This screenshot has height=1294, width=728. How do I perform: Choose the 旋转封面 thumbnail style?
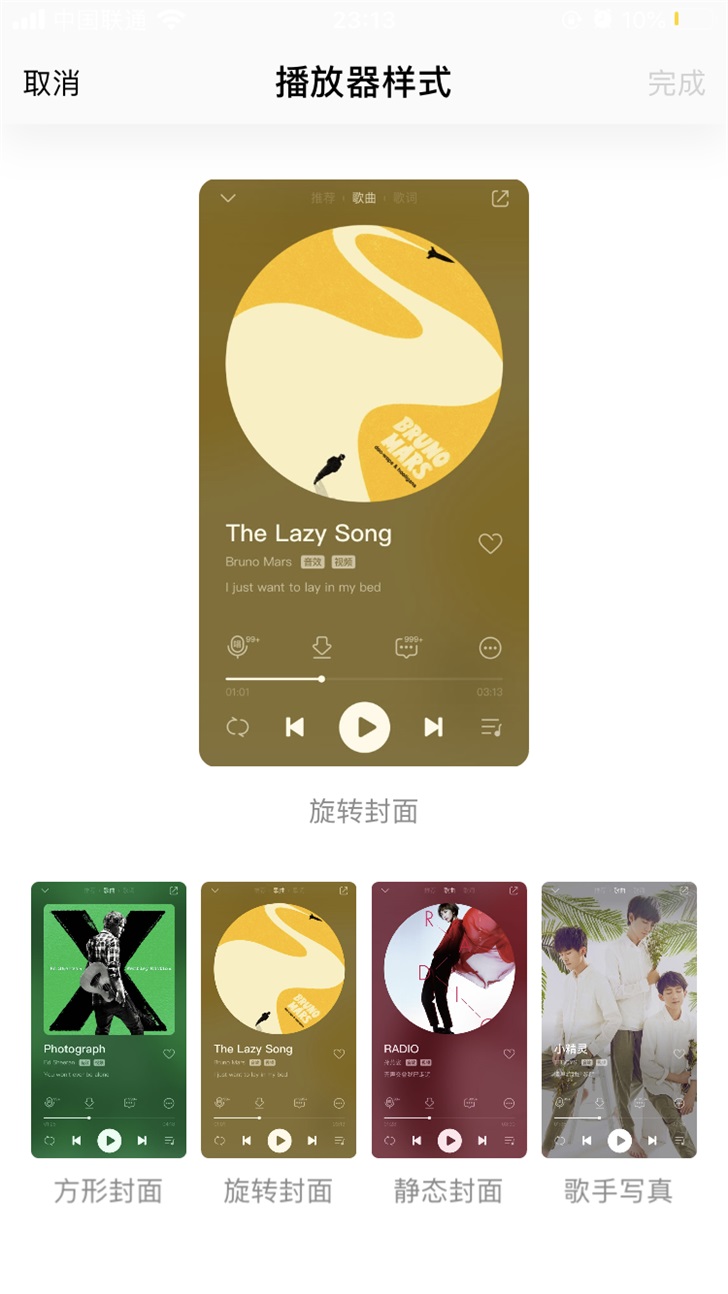coord(278,1020)
